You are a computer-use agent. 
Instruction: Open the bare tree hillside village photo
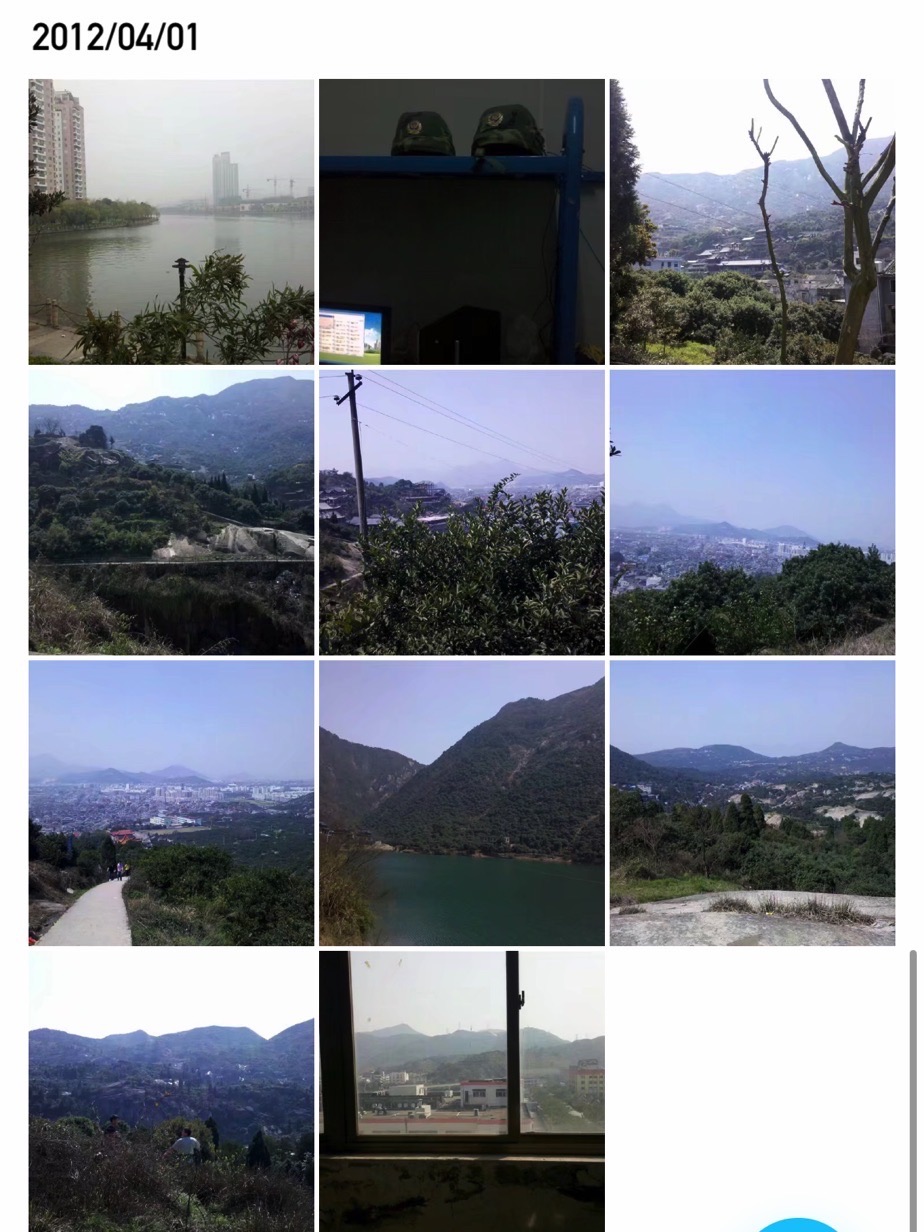pos(752,221)
